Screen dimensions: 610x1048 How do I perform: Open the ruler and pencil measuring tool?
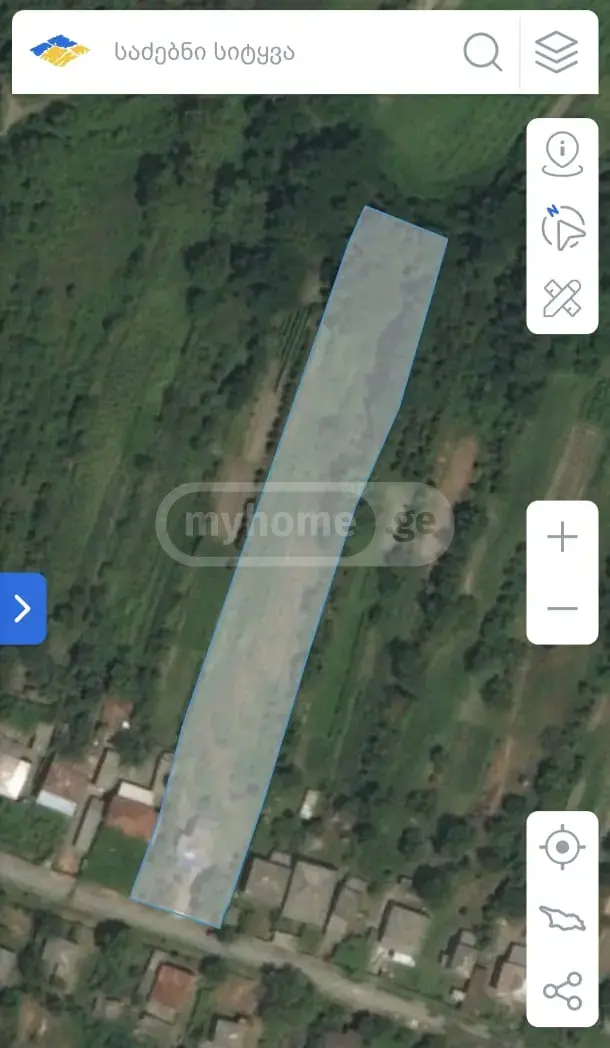point(562,298)
